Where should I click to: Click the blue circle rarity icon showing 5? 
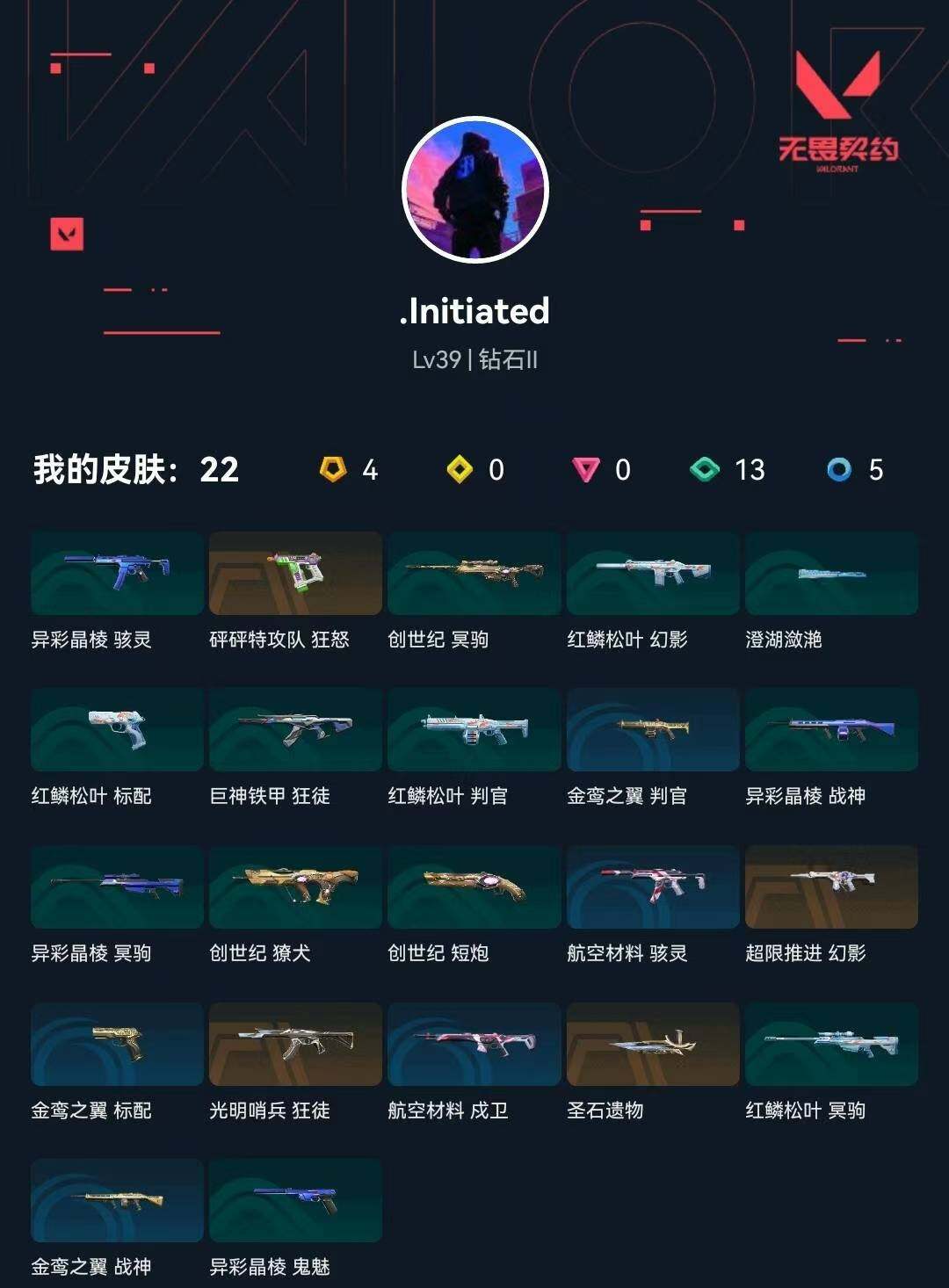pyautogui.click(x=841, y=470)
